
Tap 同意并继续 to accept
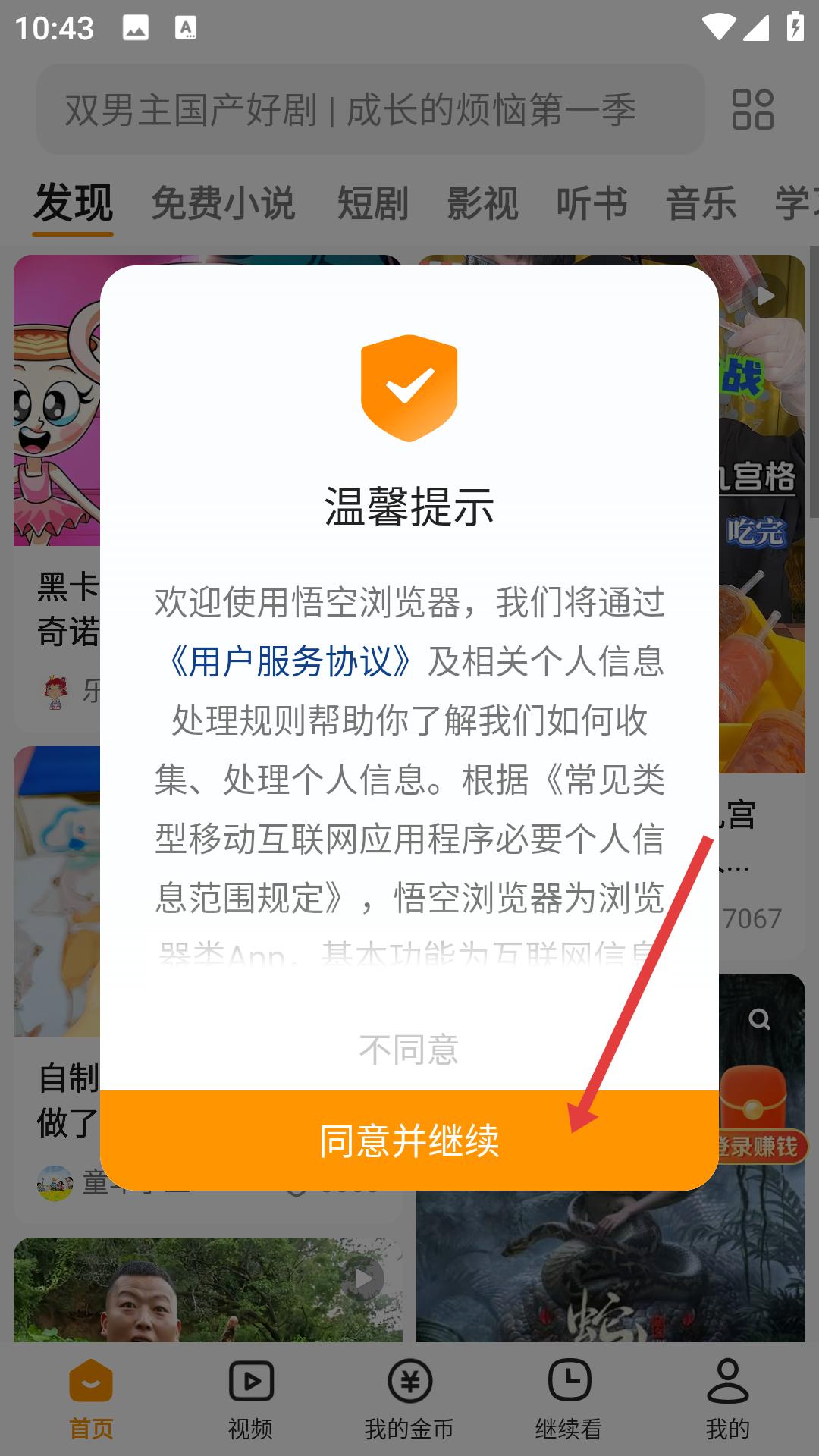point(409,1140)
